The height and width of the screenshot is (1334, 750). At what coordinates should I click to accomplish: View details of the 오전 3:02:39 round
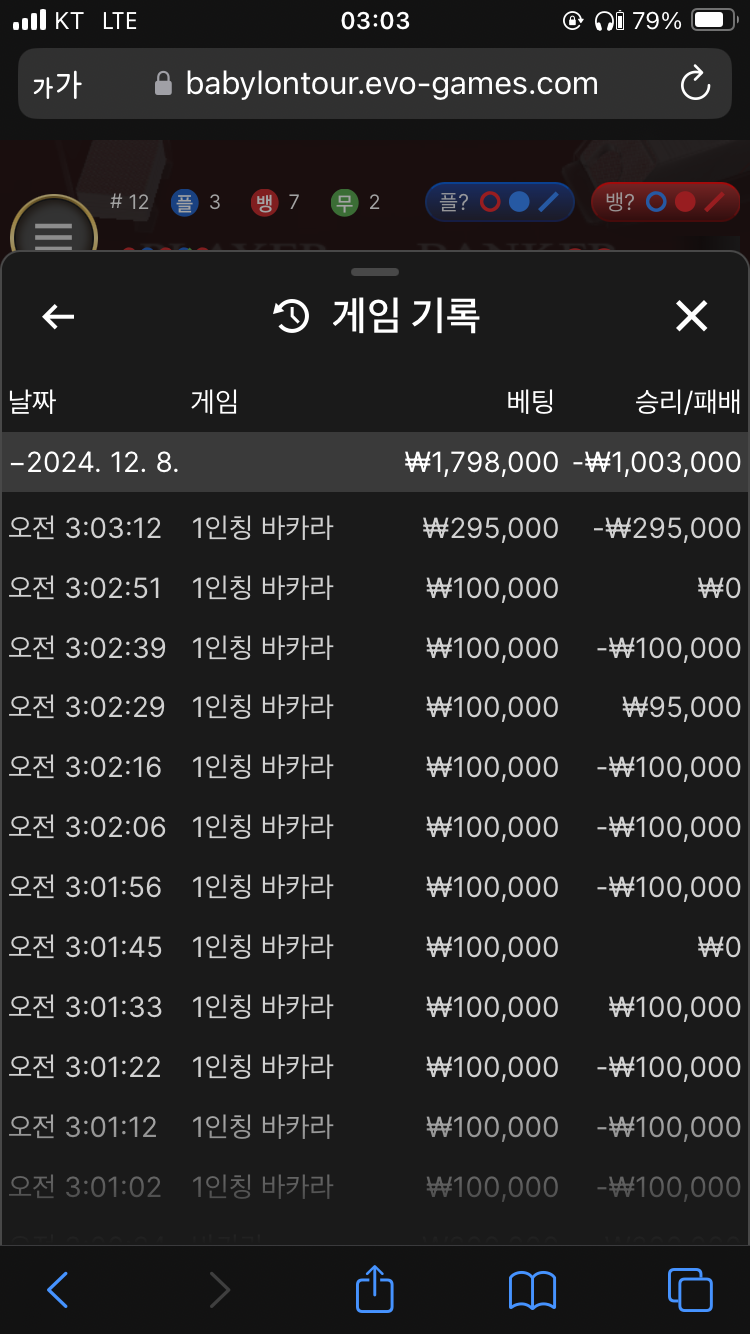[x=375, y=648]
